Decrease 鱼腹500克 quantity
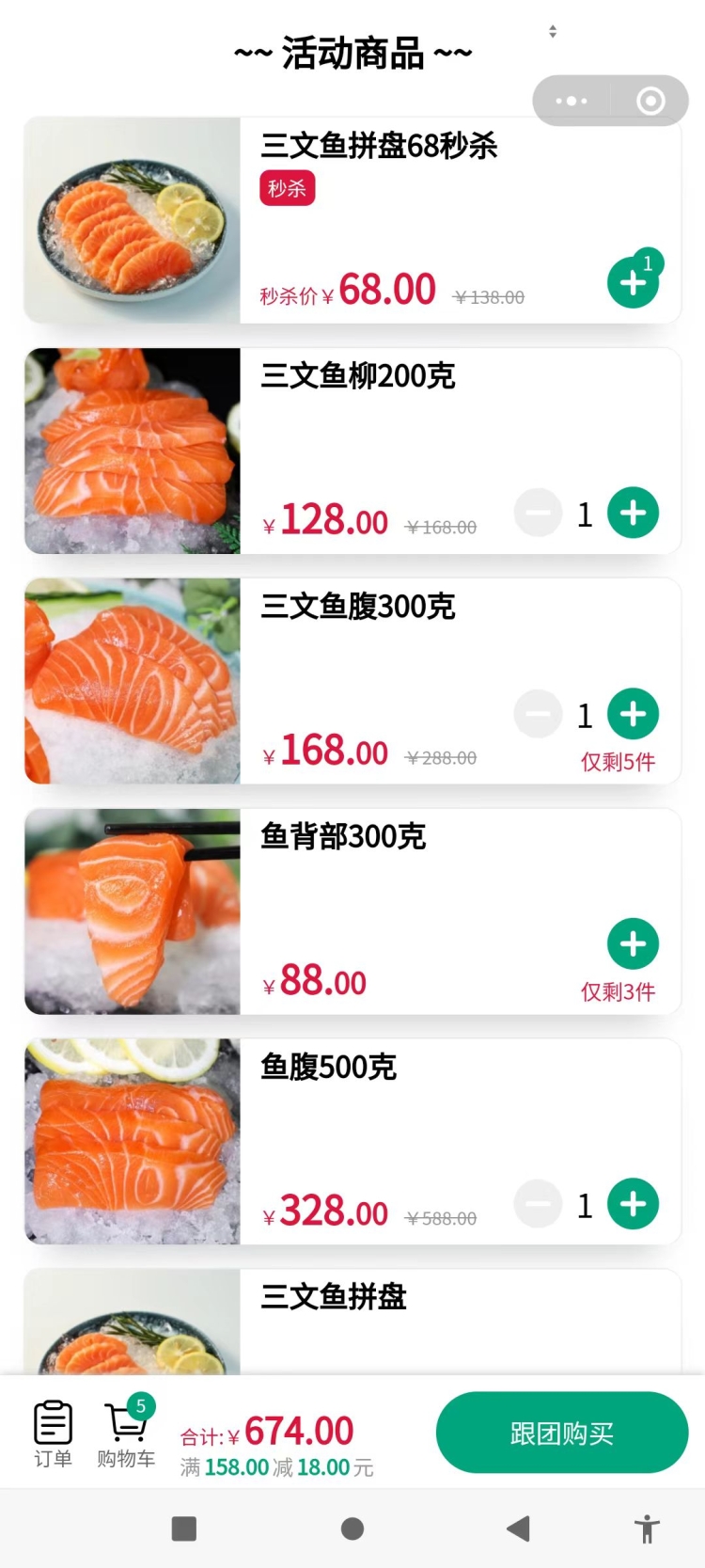 (538, 1204)
